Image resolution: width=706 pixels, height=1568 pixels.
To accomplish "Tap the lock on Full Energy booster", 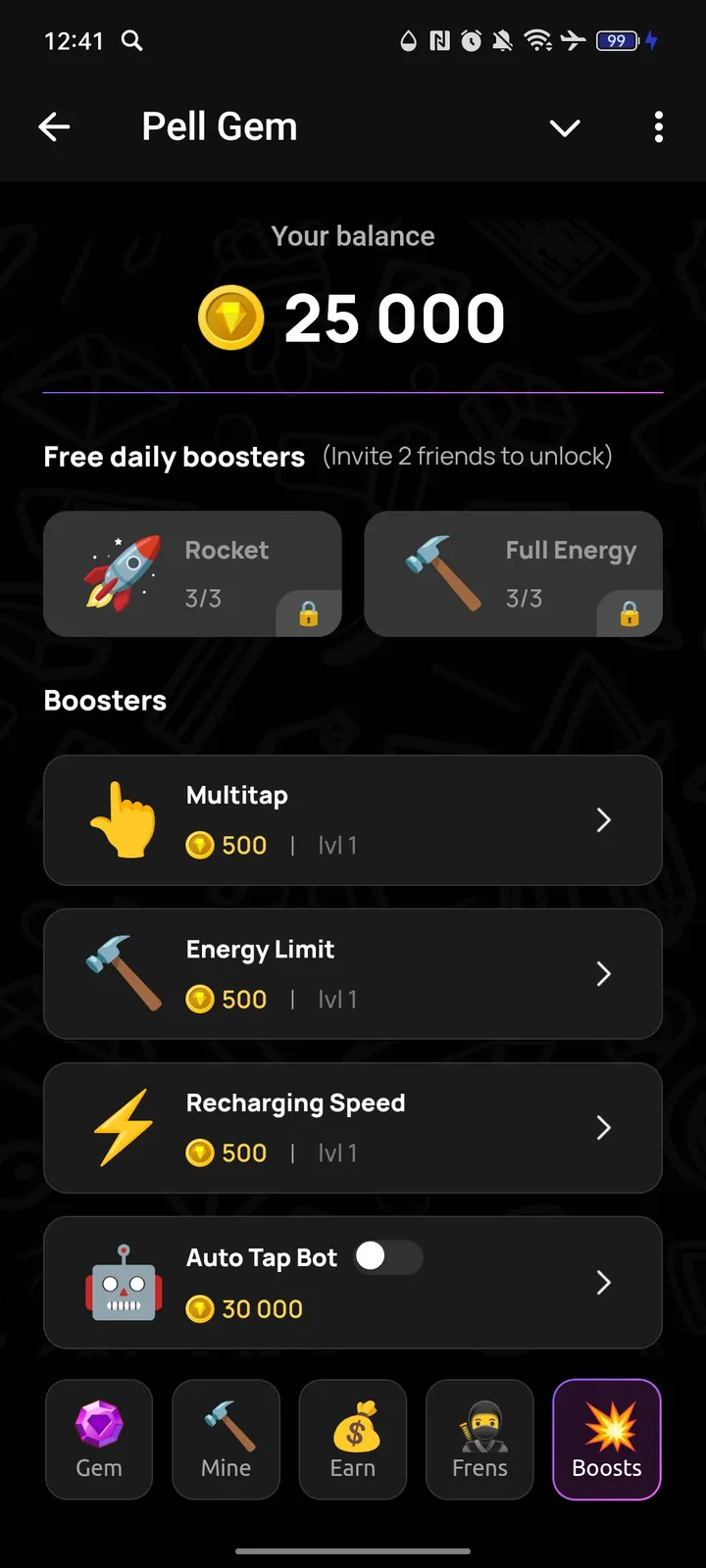I will tap(629, 615).
